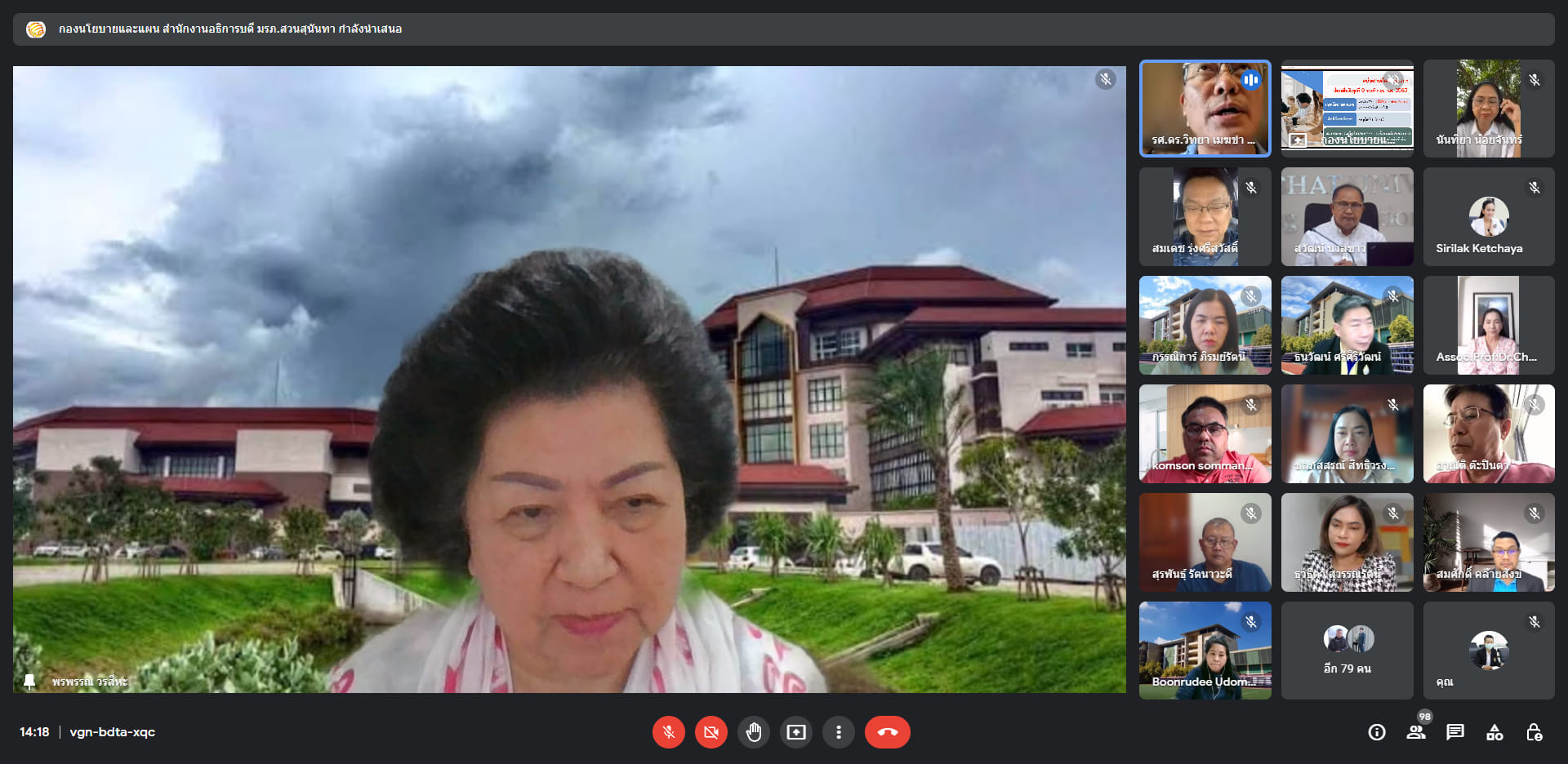The height and width of the screenshot is (764, 1568).
Task: Show the other 79 participants
Action: pos(1347,651)
